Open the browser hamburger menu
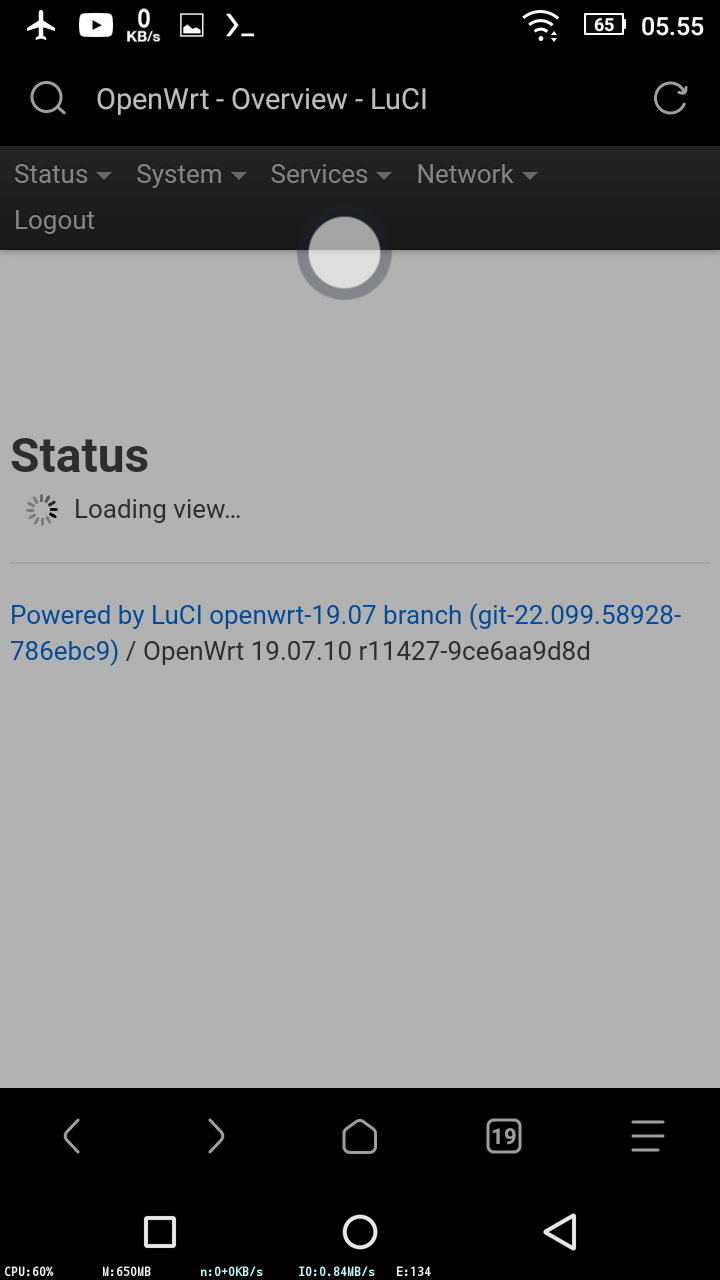Image resolution: width=720 pixels, height=1280 pixels. click(648, 1136)
